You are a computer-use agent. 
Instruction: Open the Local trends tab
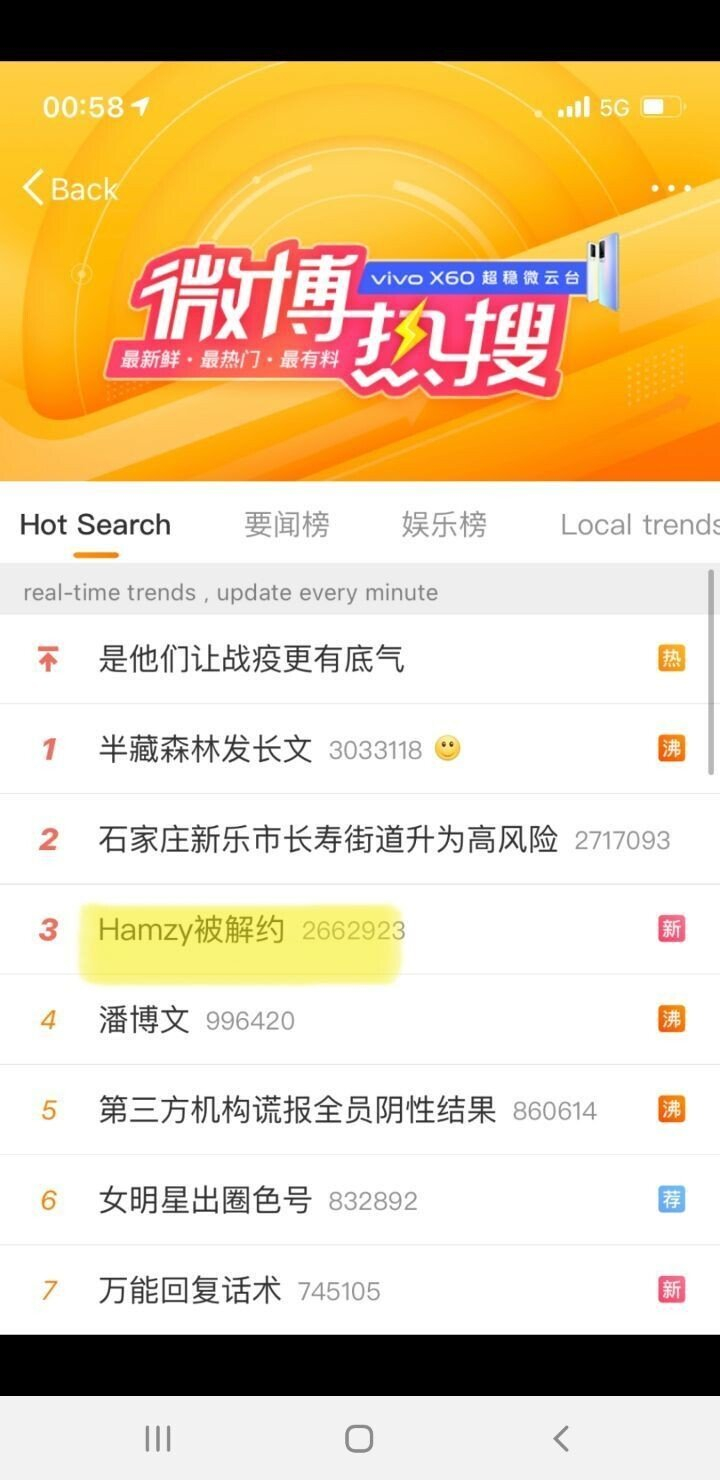[x=638, y=525]
